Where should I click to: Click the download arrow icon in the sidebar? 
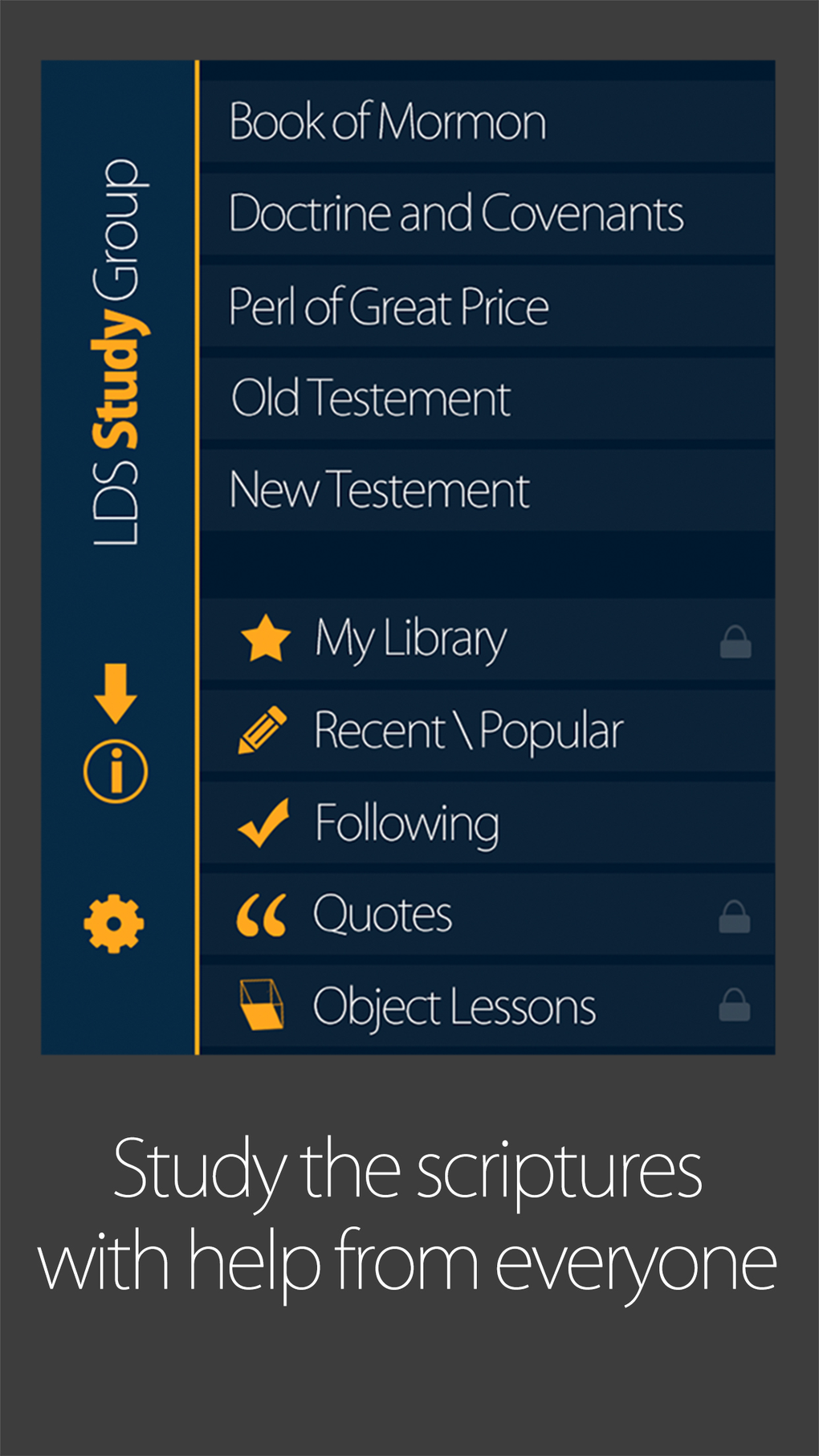point(115,693)
